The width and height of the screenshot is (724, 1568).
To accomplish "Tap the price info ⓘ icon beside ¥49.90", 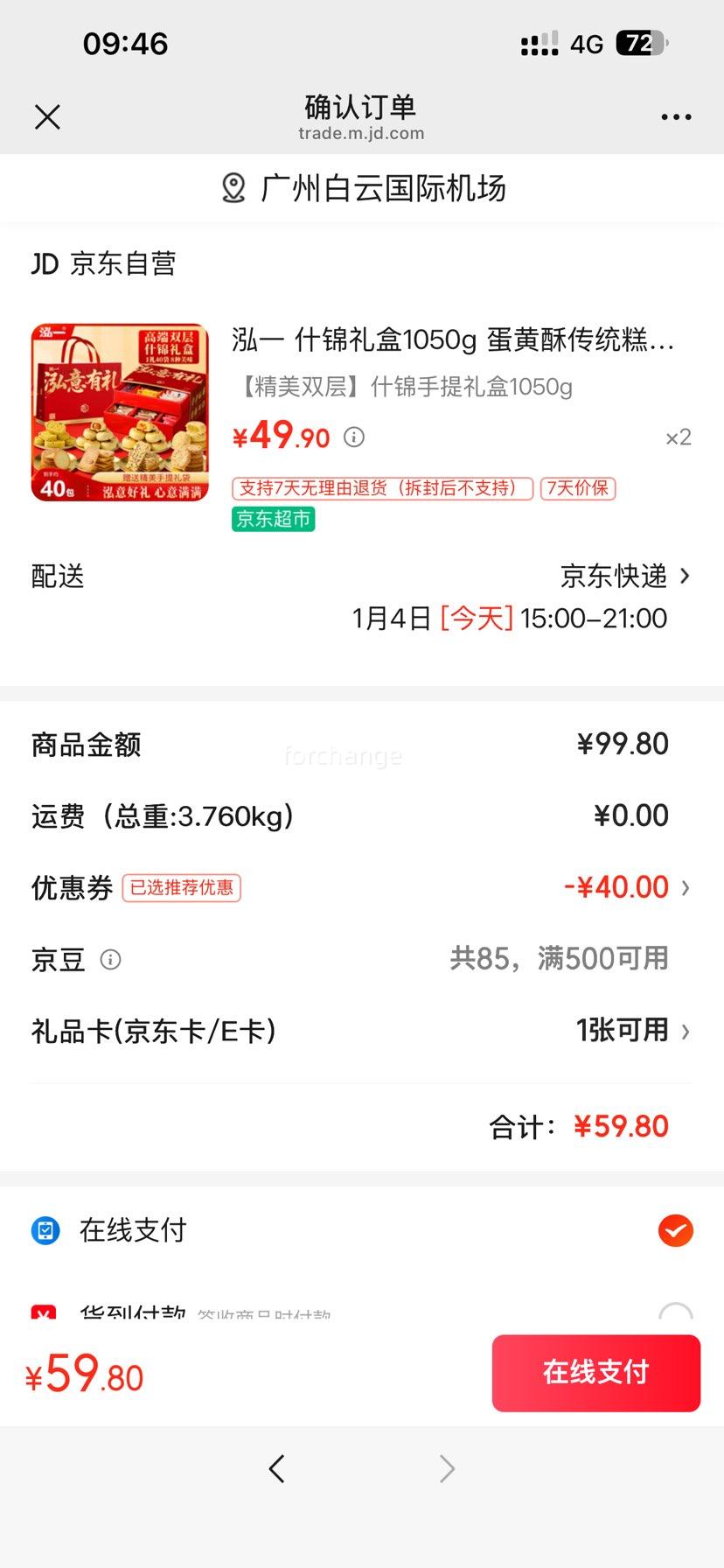I will tap(355, 437).
